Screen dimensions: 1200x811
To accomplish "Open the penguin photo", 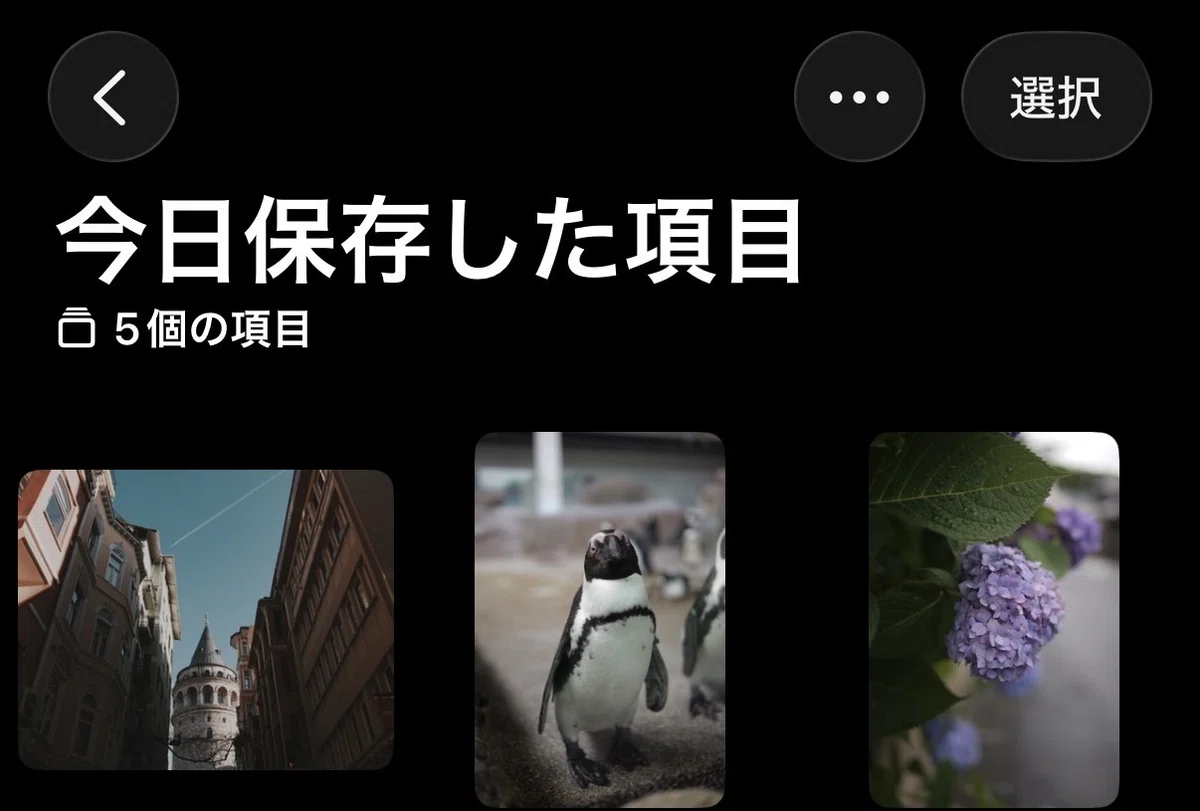I will 599,620.
